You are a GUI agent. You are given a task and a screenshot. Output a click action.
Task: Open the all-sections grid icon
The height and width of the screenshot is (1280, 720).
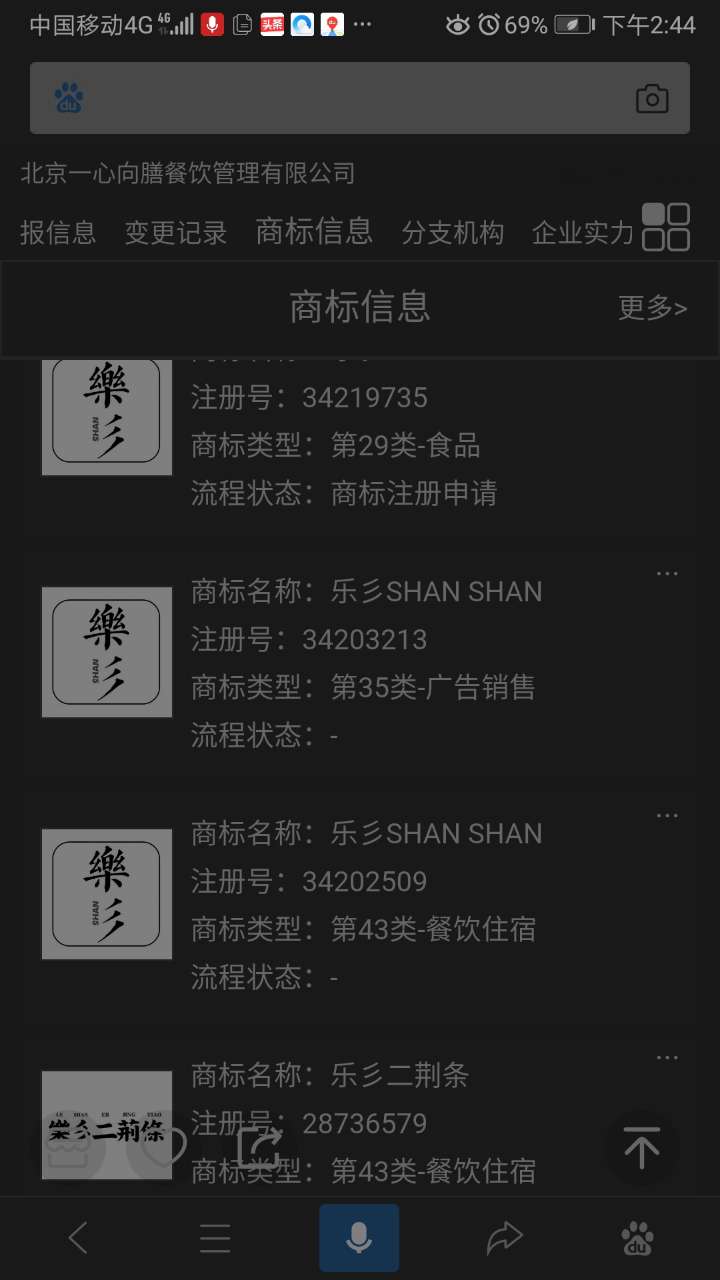[666, 227]
